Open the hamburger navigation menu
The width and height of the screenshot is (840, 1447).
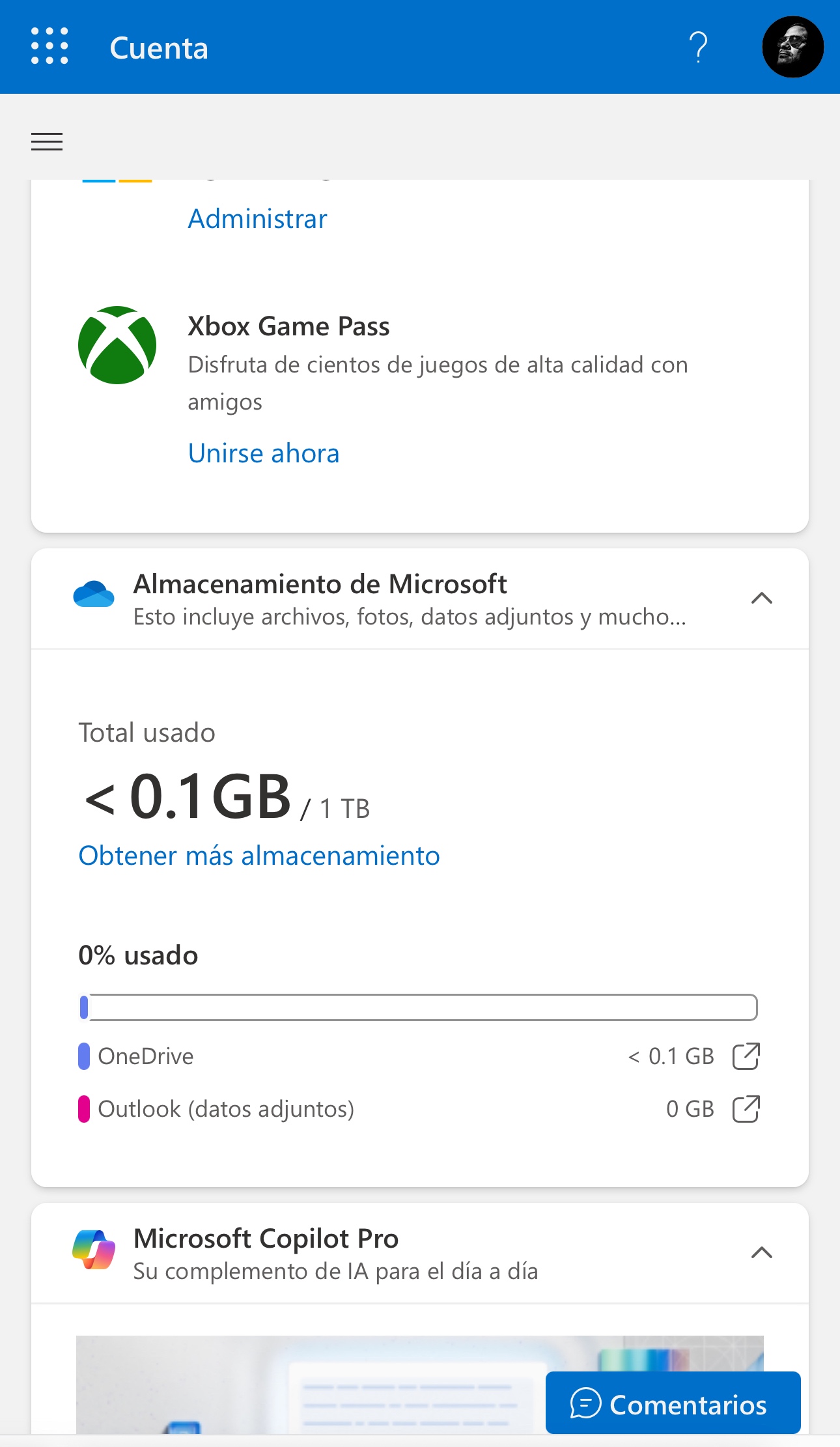47,141
